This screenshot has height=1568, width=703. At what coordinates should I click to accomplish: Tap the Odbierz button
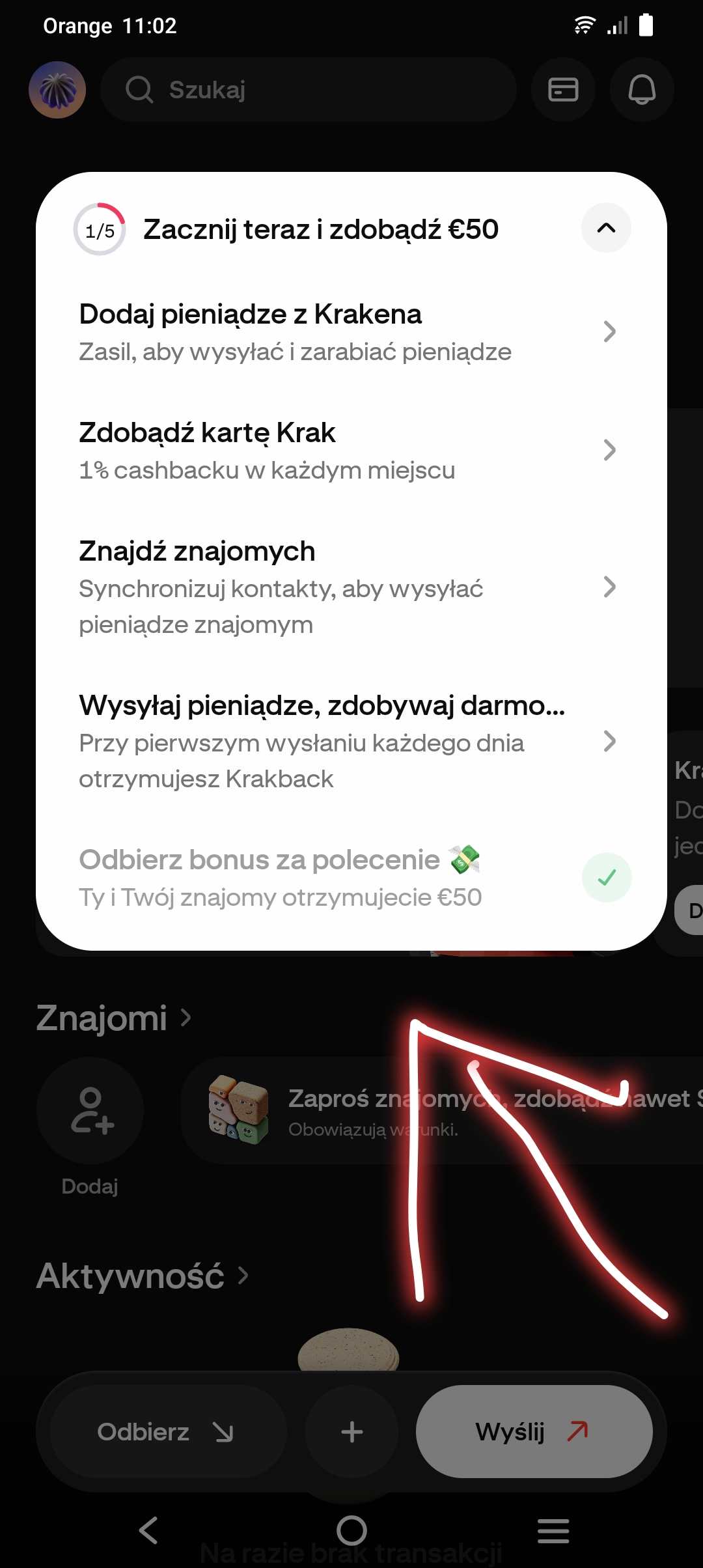click(x=167, y=1432)
